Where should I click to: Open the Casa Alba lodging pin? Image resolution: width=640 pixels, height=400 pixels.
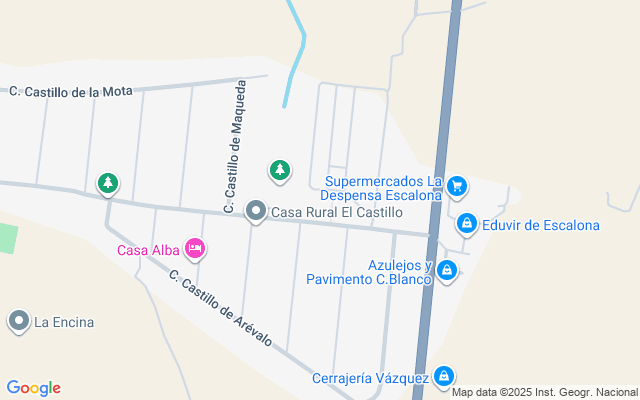click(195, 246)
